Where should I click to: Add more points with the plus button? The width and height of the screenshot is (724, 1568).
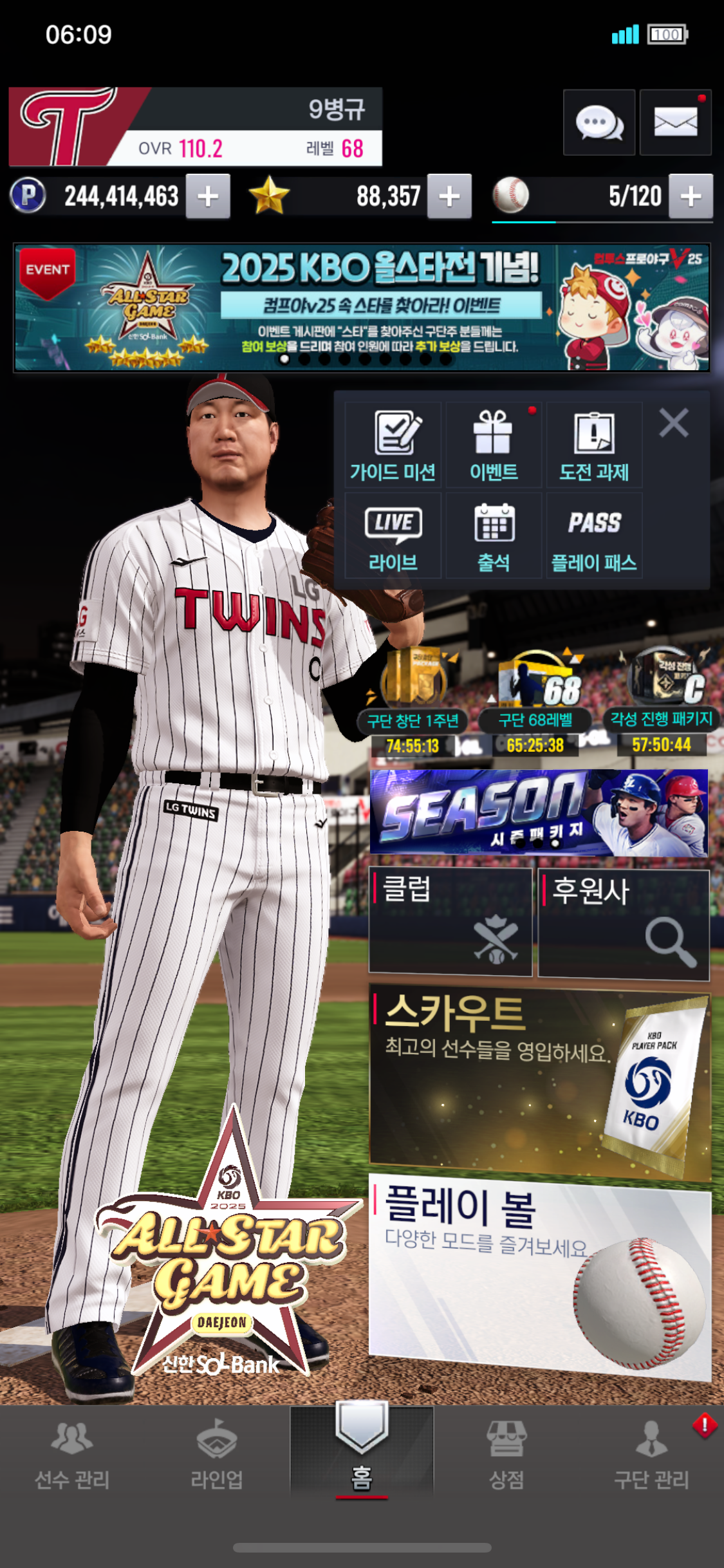click(x=208, y=196)
